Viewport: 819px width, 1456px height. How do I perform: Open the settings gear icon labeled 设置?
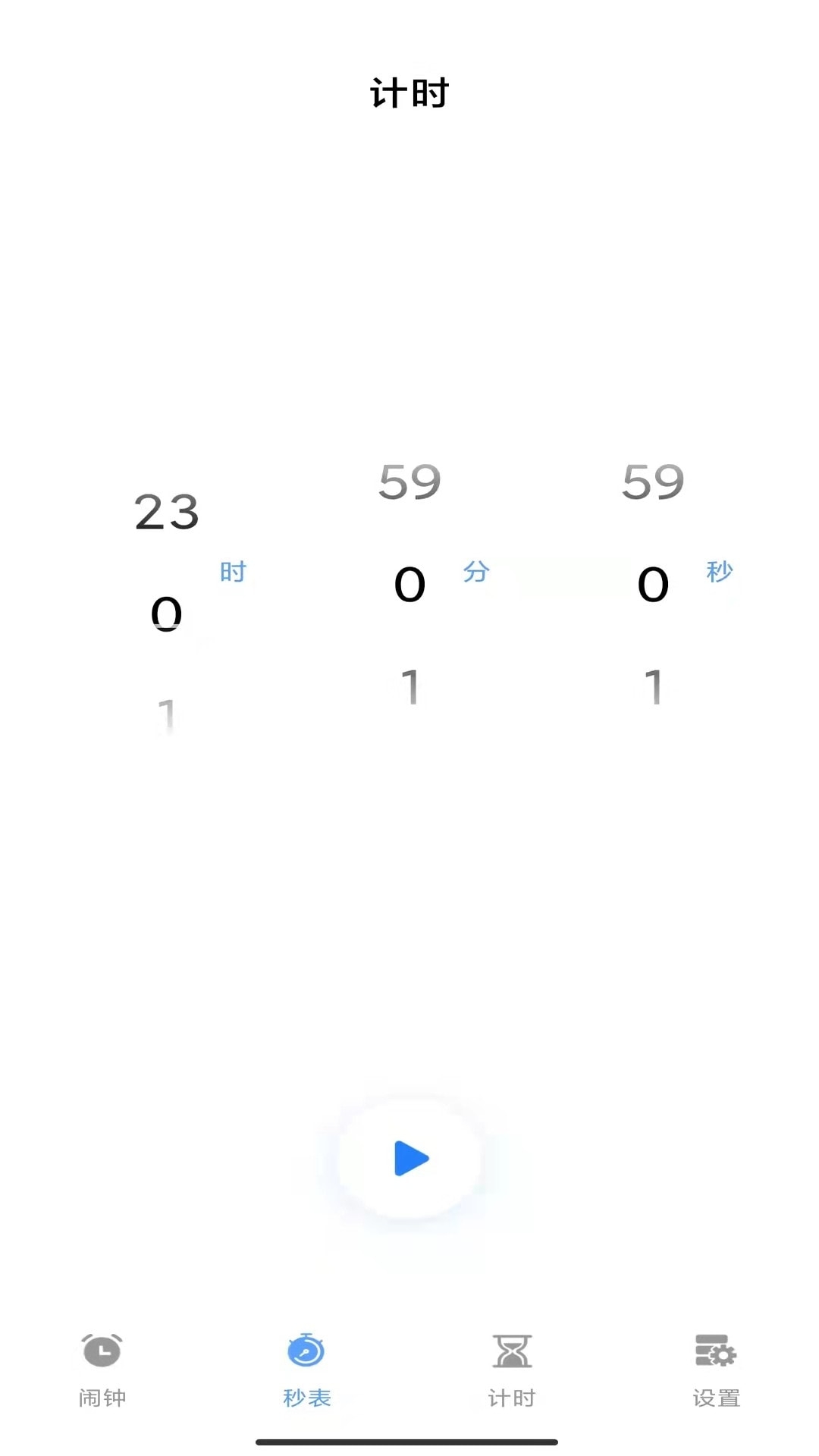[715, 1354]
